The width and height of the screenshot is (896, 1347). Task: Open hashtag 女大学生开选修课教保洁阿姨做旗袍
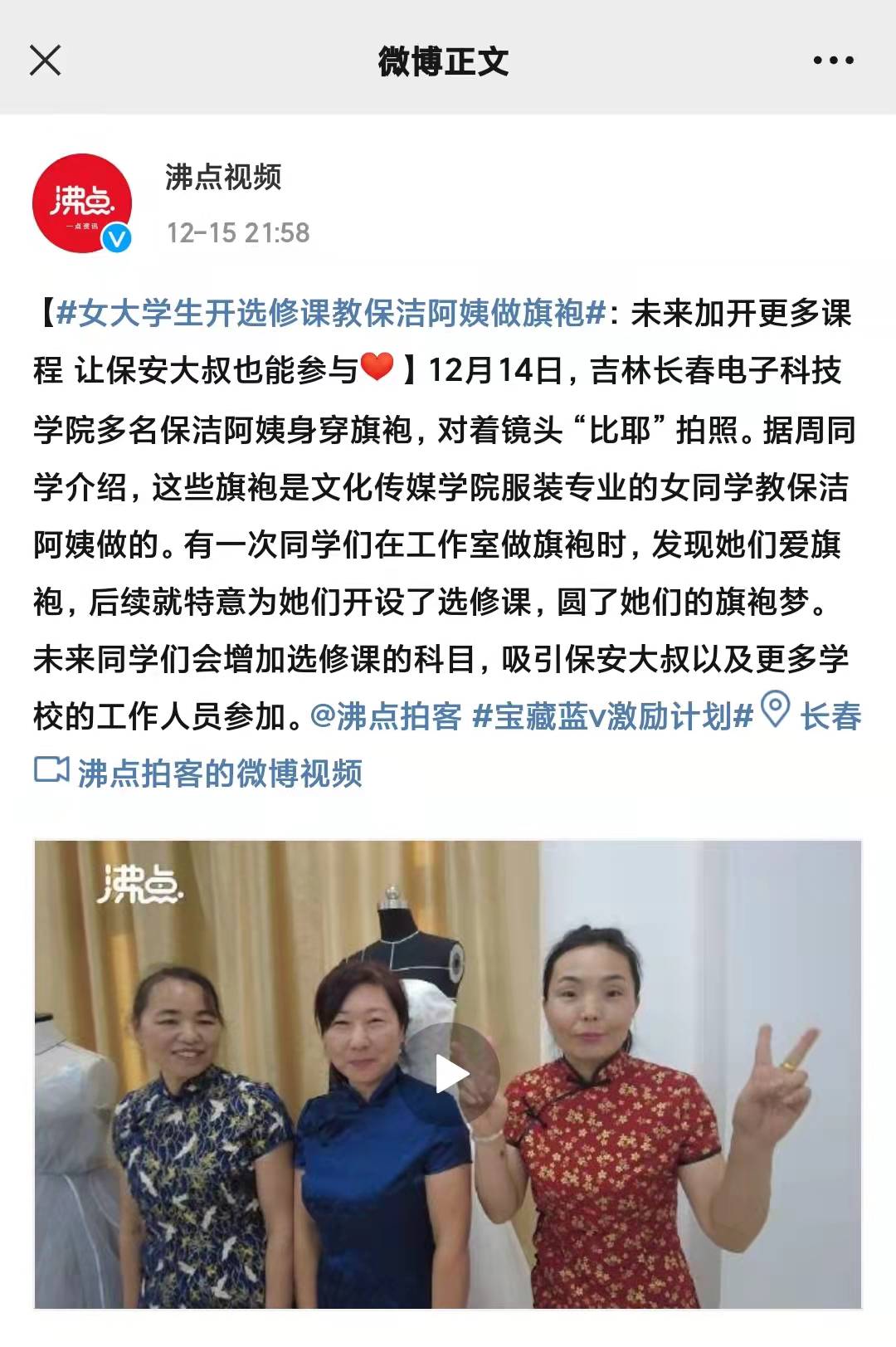331,313
